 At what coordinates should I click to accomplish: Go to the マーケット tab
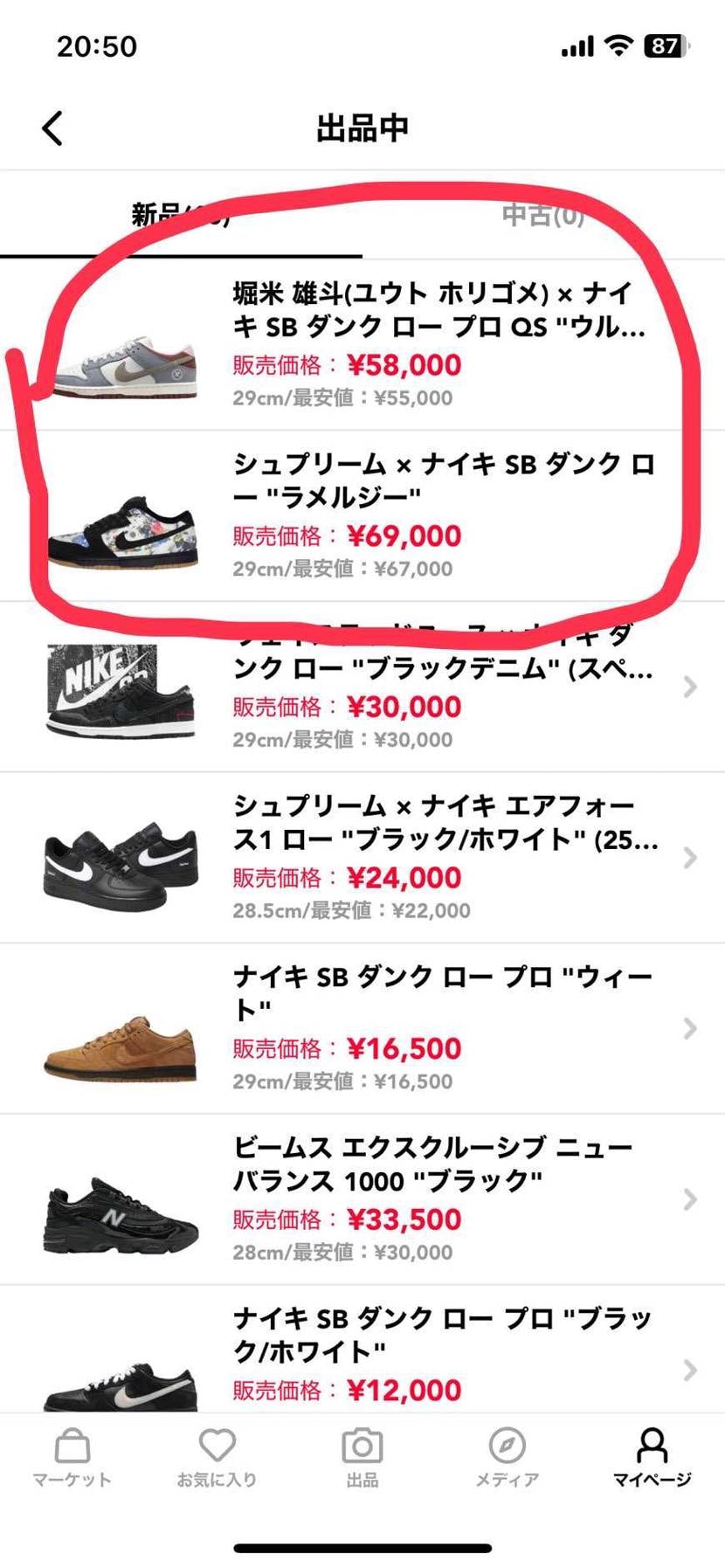[x=72, y=1458]
